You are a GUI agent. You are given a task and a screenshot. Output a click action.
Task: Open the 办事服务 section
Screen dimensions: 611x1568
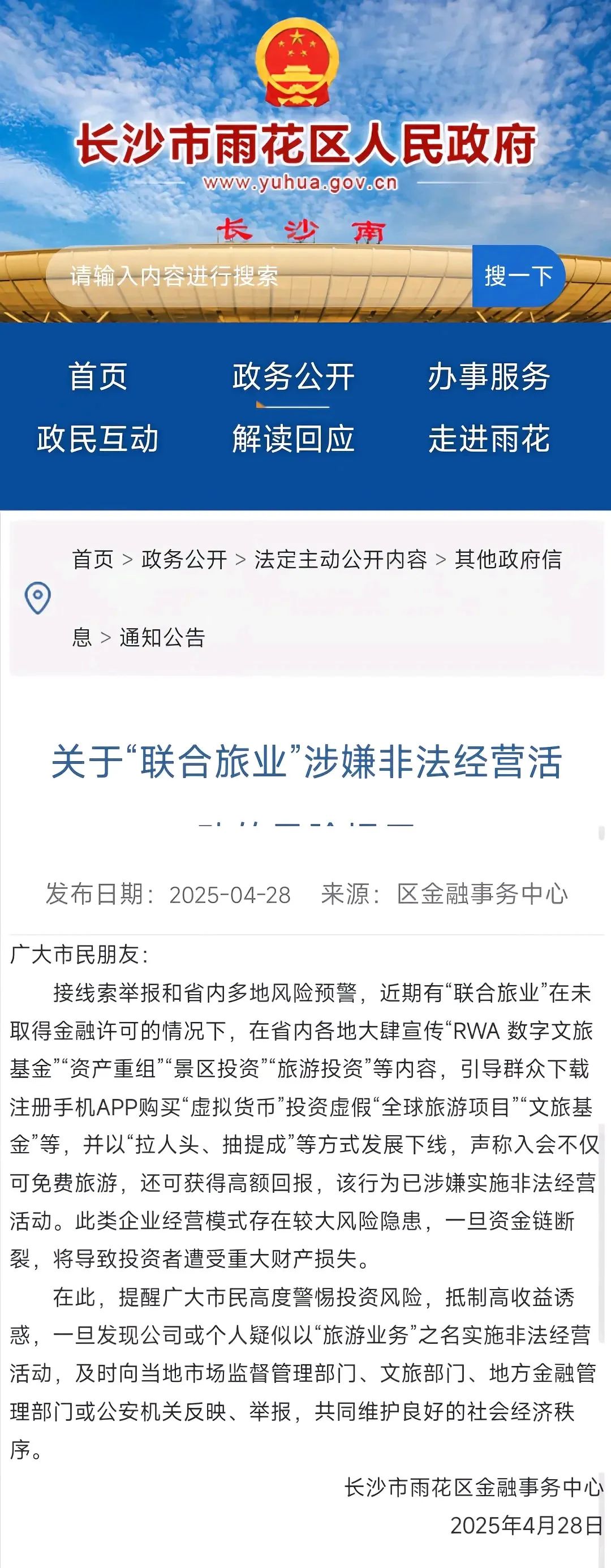coord(489,376)
